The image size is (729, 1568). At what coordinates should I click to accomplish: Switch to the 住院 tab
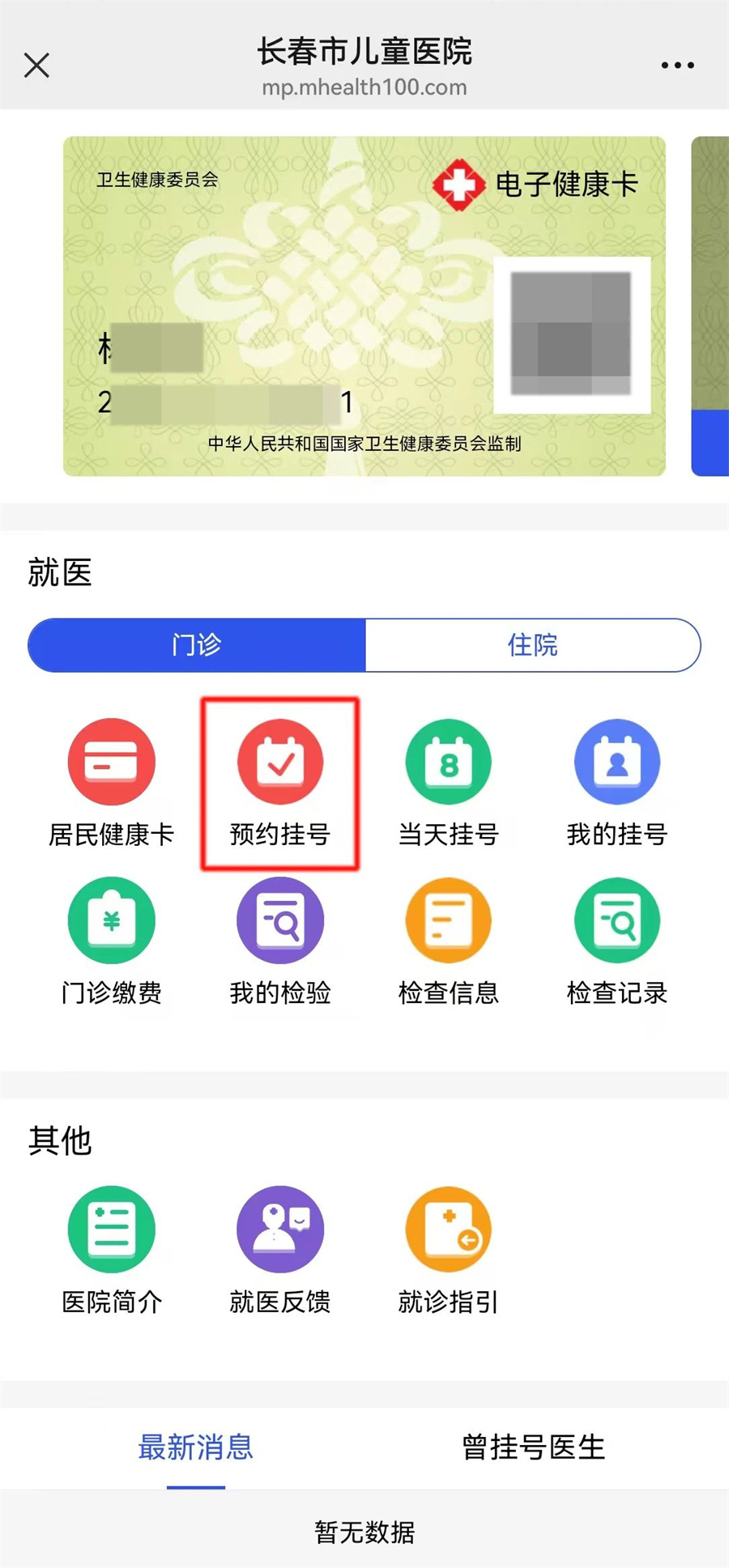click(x=532, y=645)
